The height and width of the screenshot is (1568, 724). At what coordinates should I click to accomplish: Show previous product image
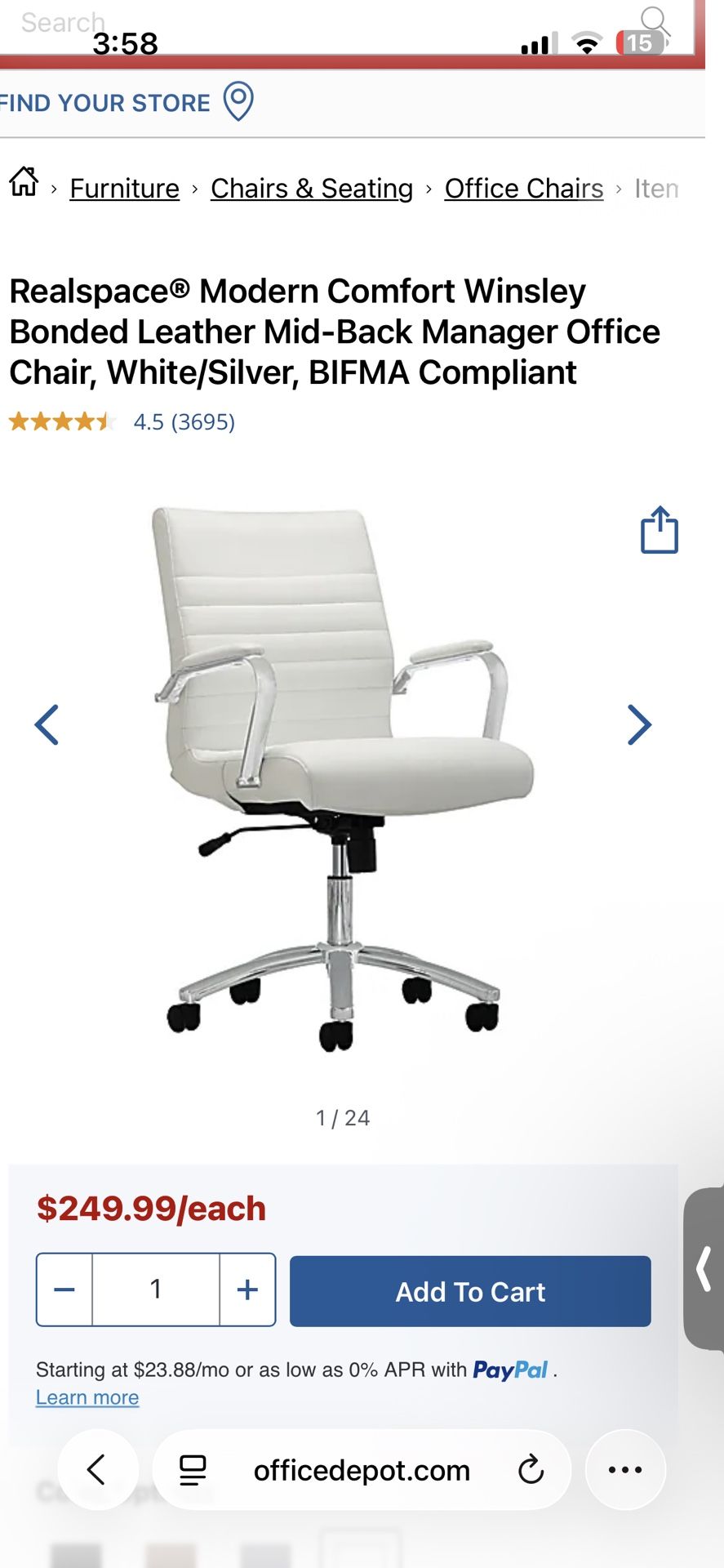(x=47, y=724)
